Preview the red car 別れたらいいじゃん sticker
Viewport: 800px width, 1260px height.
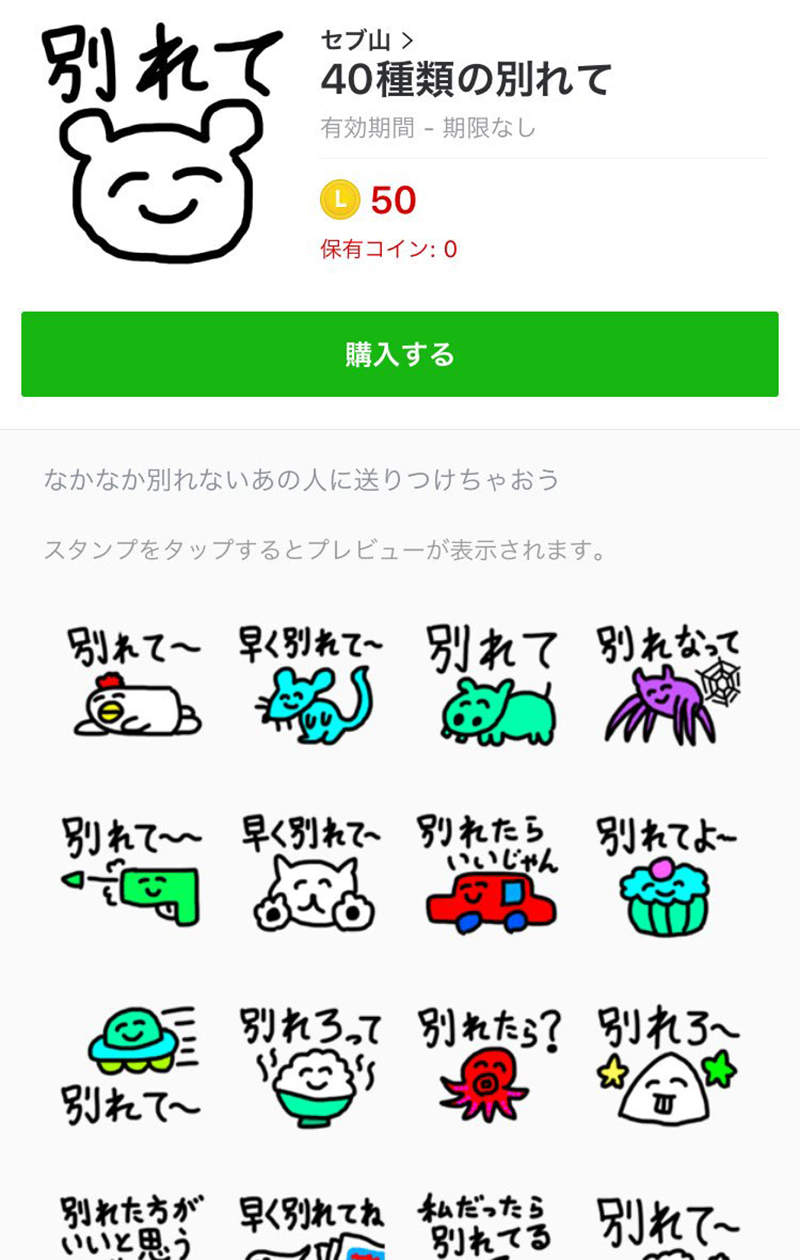490,872
